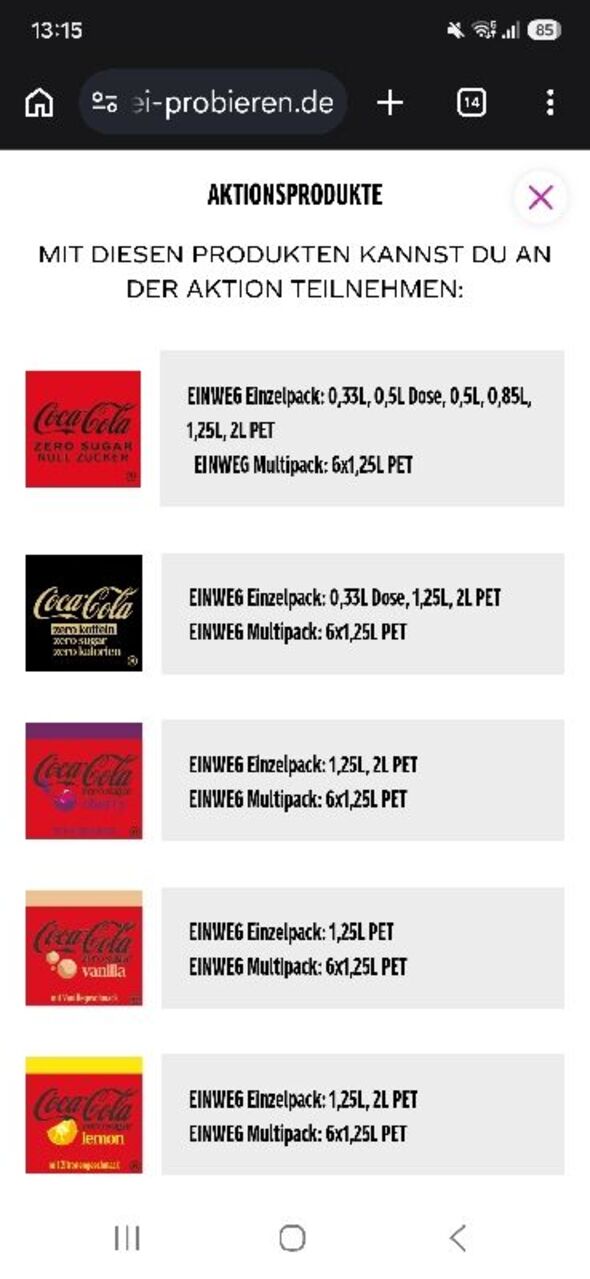Image resolution: width=590 pixels, height=1279 pixels.
Task: Close the Aktionsprodukte overlay
Action: (x=540, y=197)
